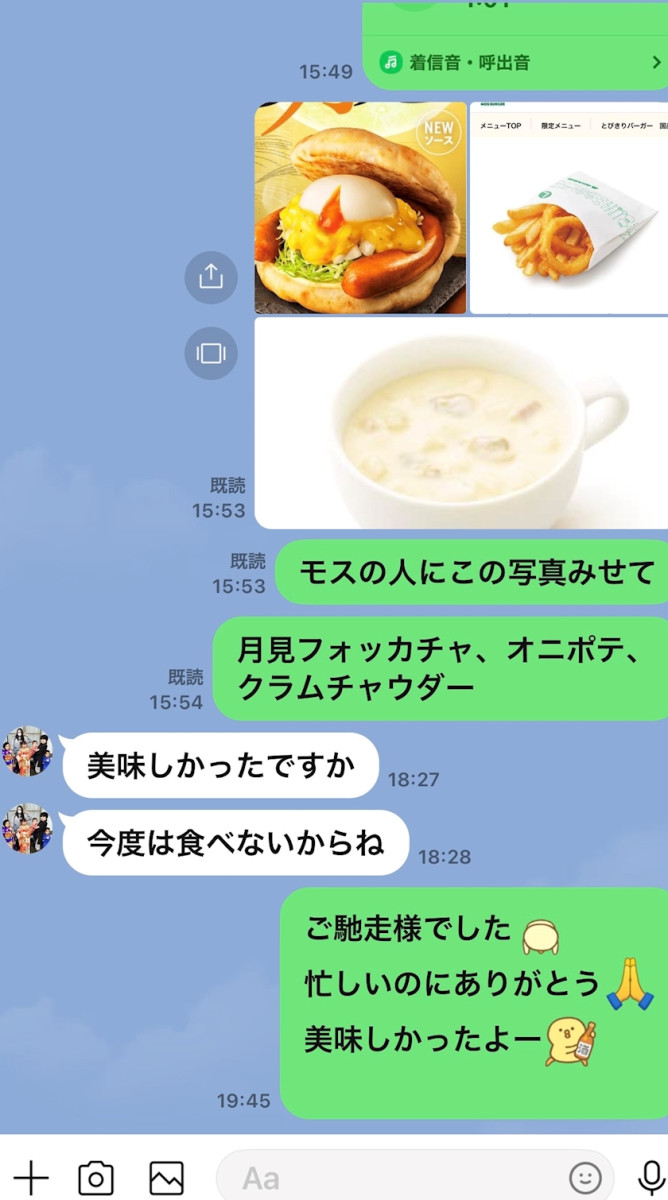Open sender's profile beside 美味しかったですか

pos(27,751)
